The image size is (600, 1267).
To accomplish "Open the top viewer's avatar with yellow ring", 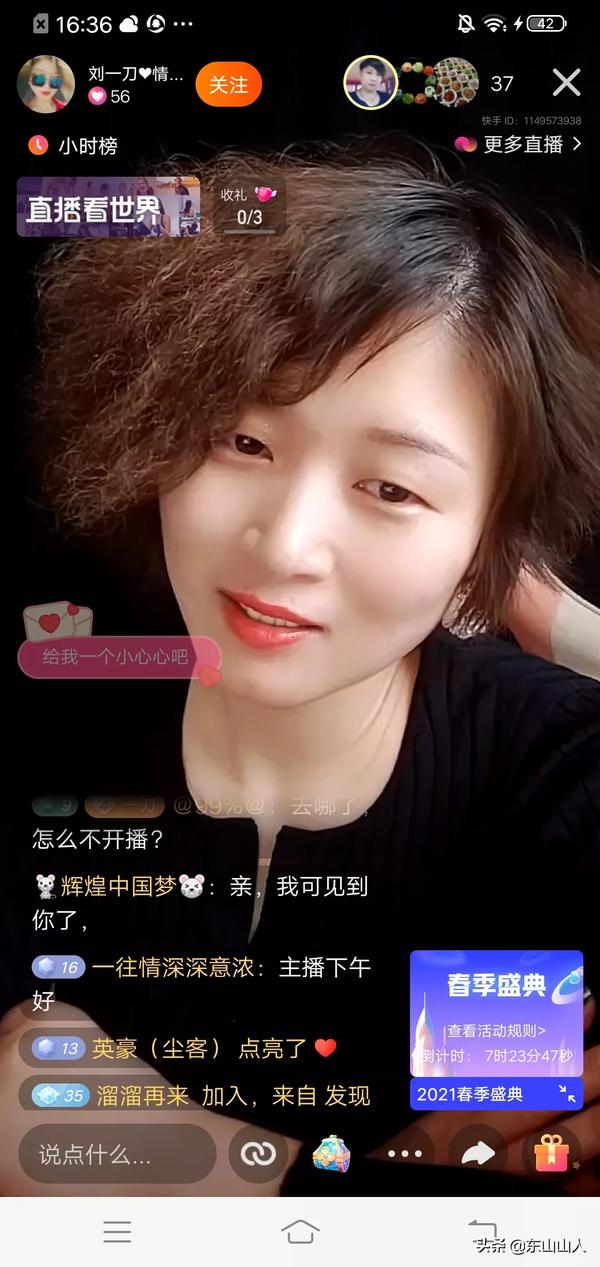I will coord(371,83).
